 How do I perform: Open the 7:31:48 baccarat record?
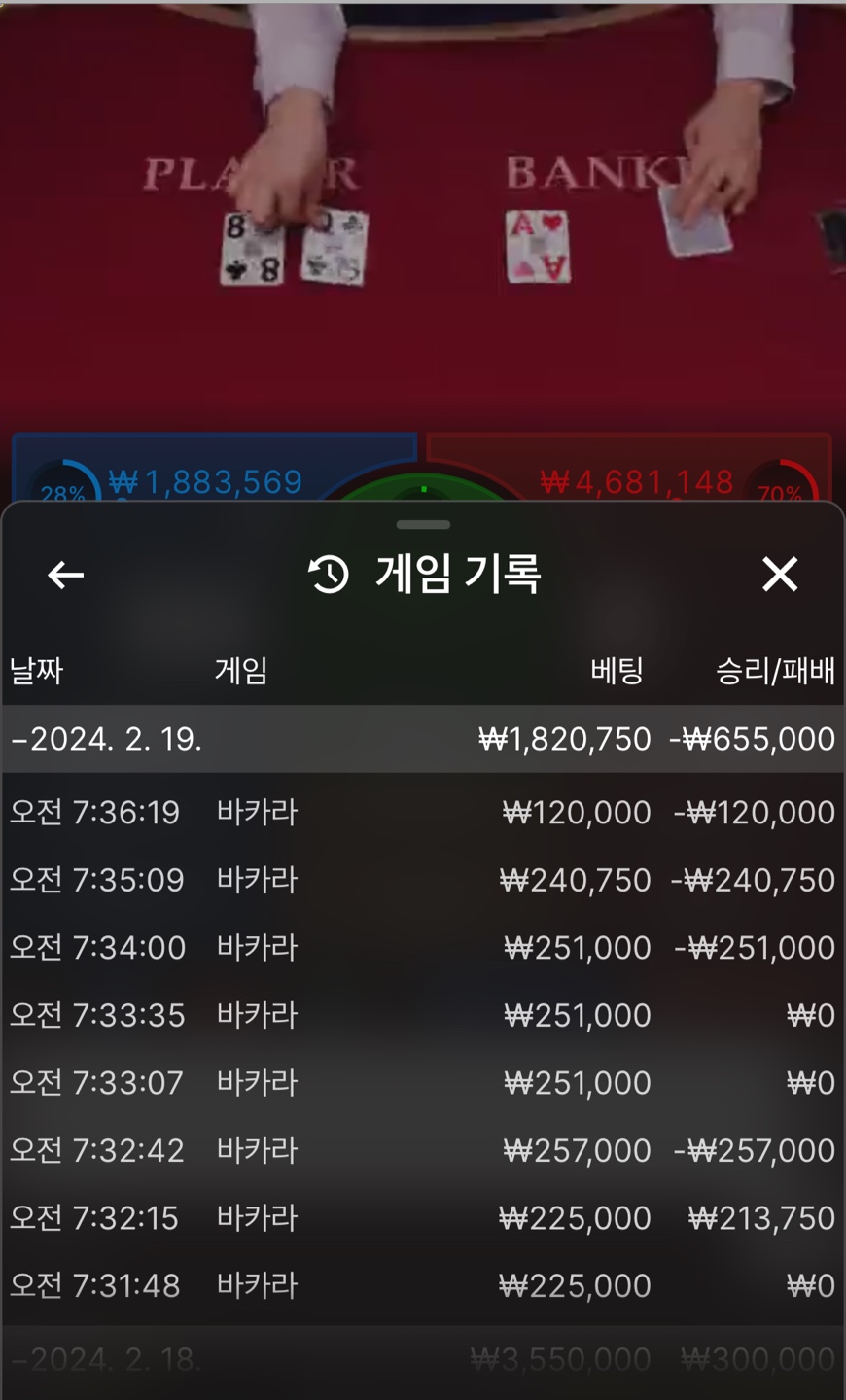[x=423, y=1285]
